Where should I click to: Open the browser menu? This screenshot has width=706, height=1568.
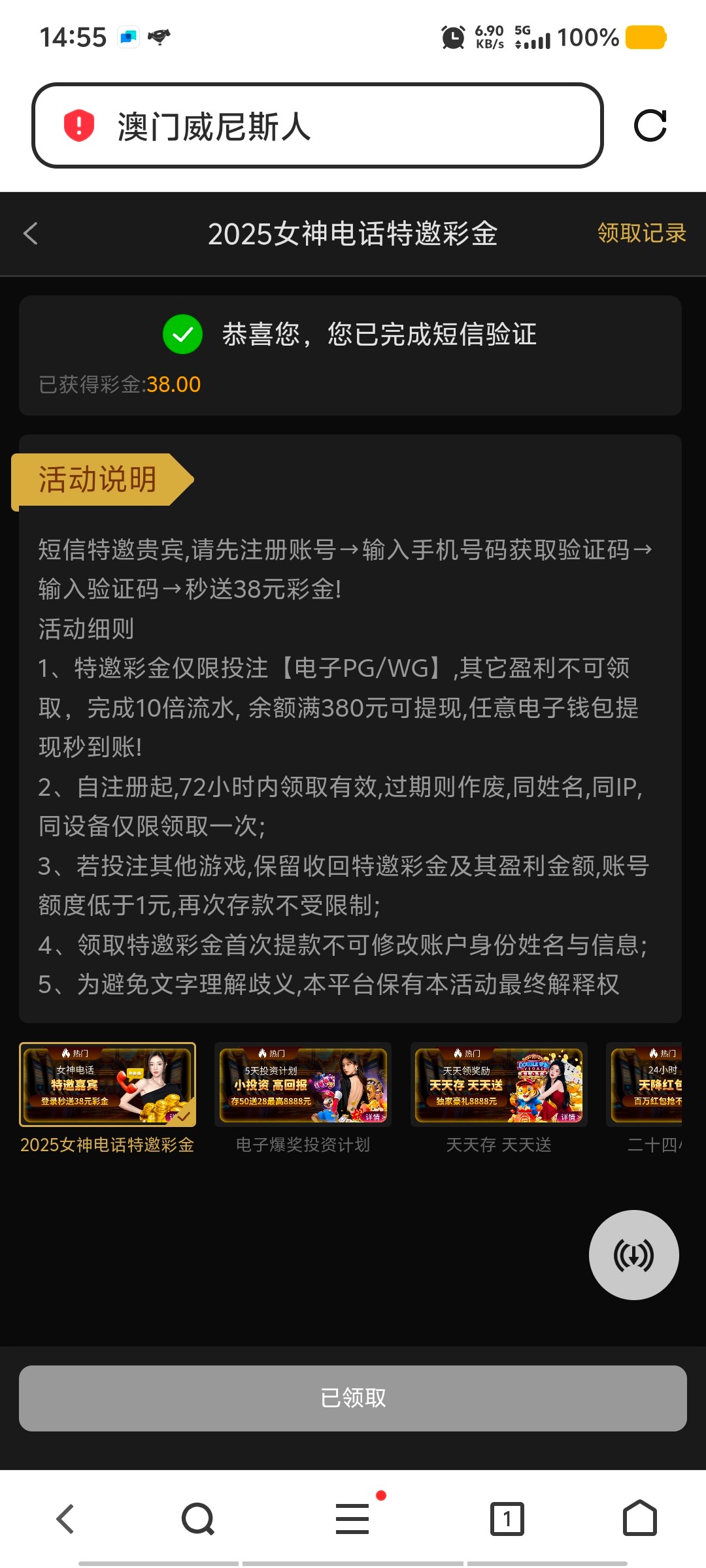[353, 1519]
